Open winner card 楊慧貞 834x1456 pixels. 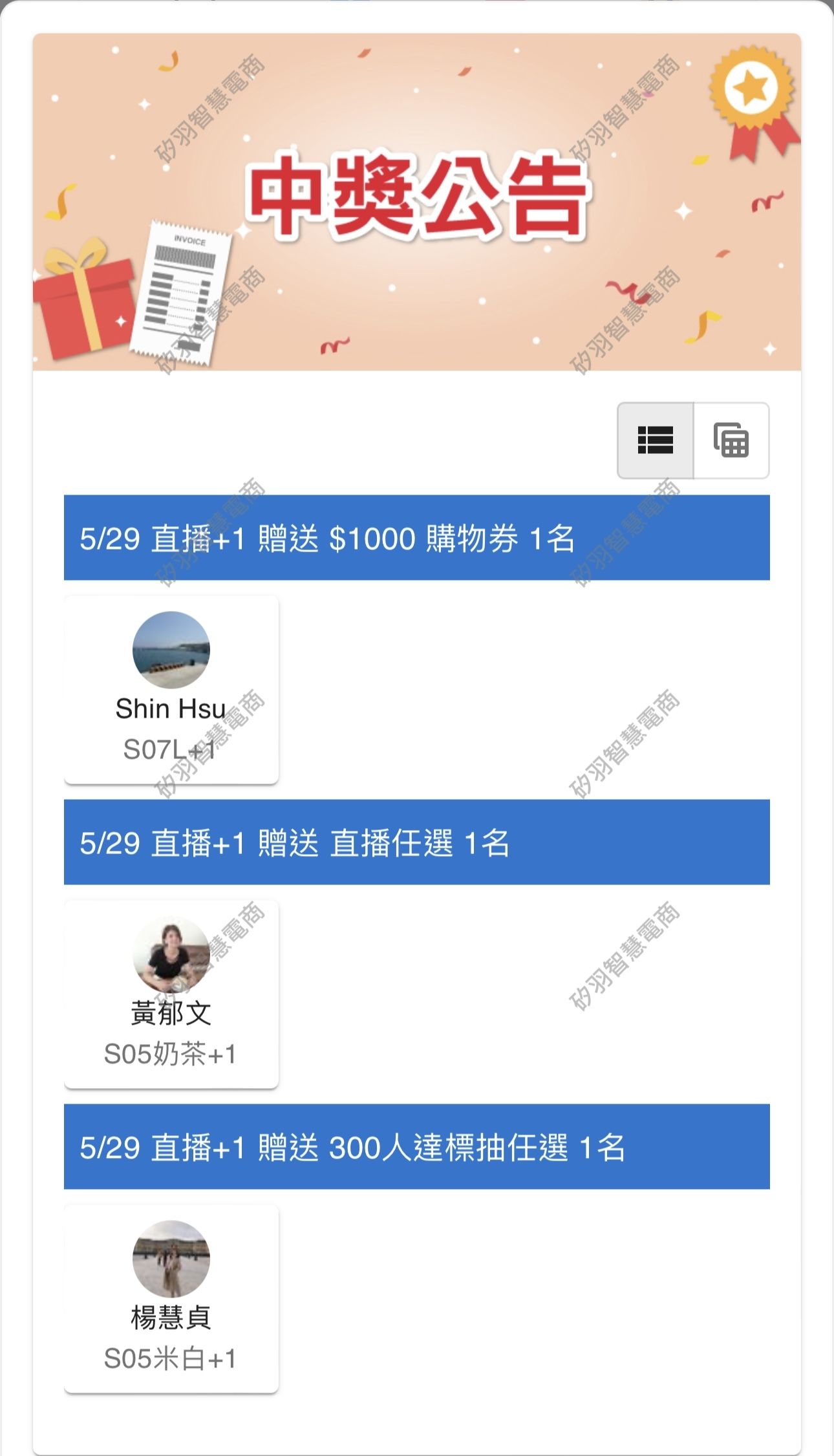click(171, 1298)
